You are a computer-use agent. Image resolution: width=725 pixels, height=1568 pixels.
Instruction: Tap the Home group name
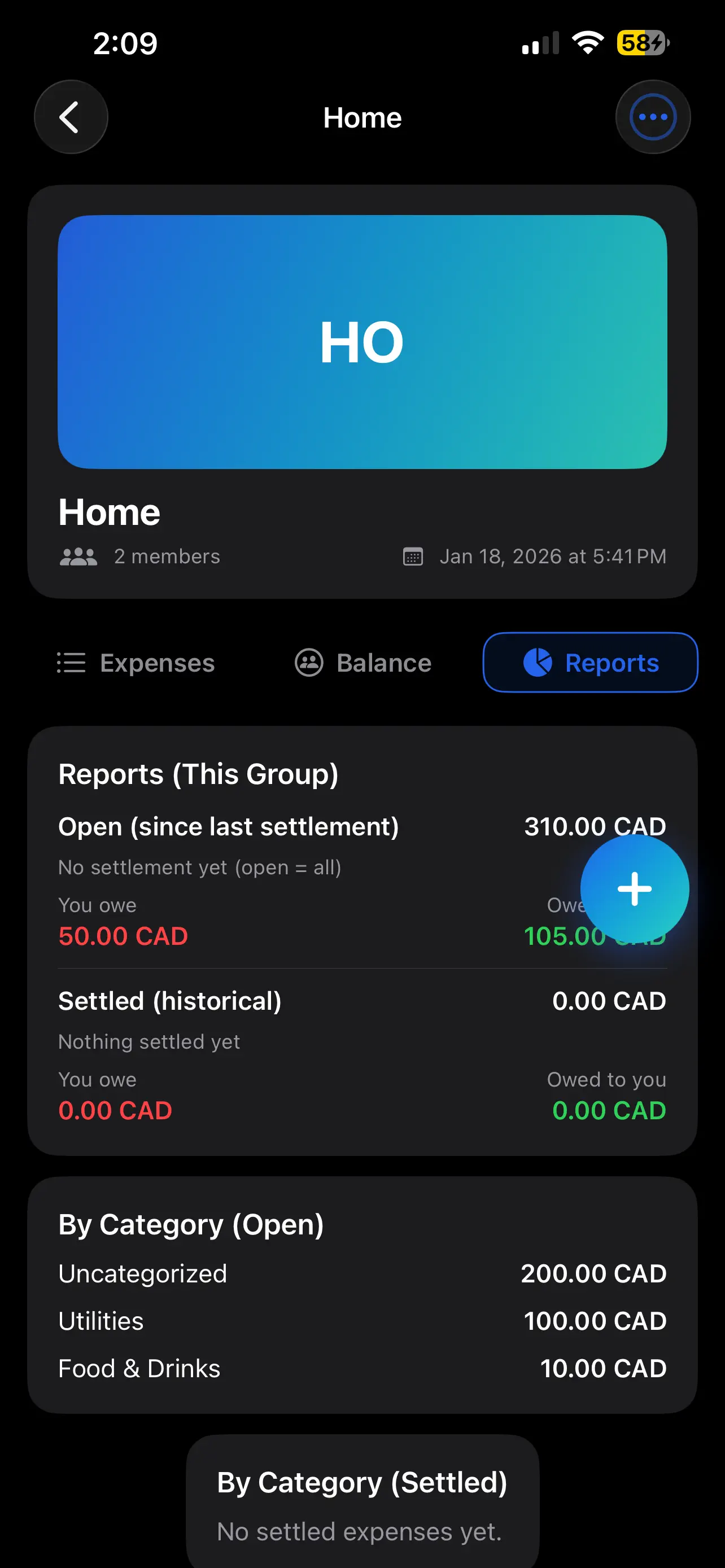coord(108,511)
